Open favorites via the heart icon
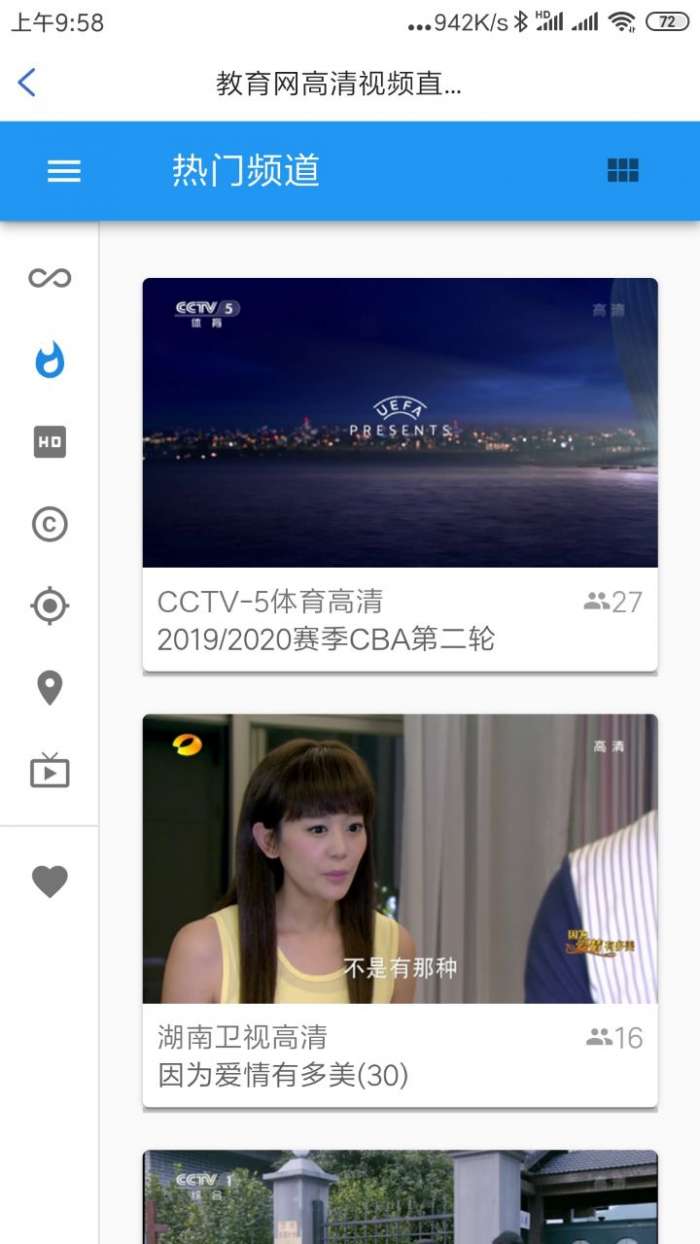The width and height of the screenshot is (700, 1244). (x=49, y=881)
